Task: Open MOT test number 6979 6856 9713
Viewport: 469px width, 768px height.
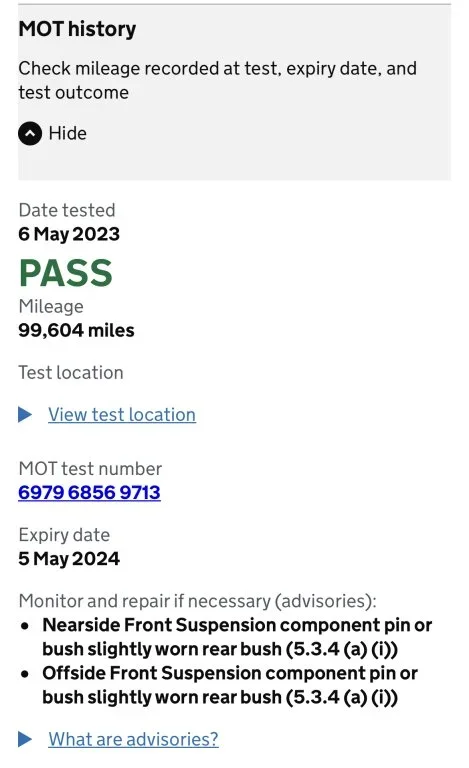Action: click(x=89, y=492)
